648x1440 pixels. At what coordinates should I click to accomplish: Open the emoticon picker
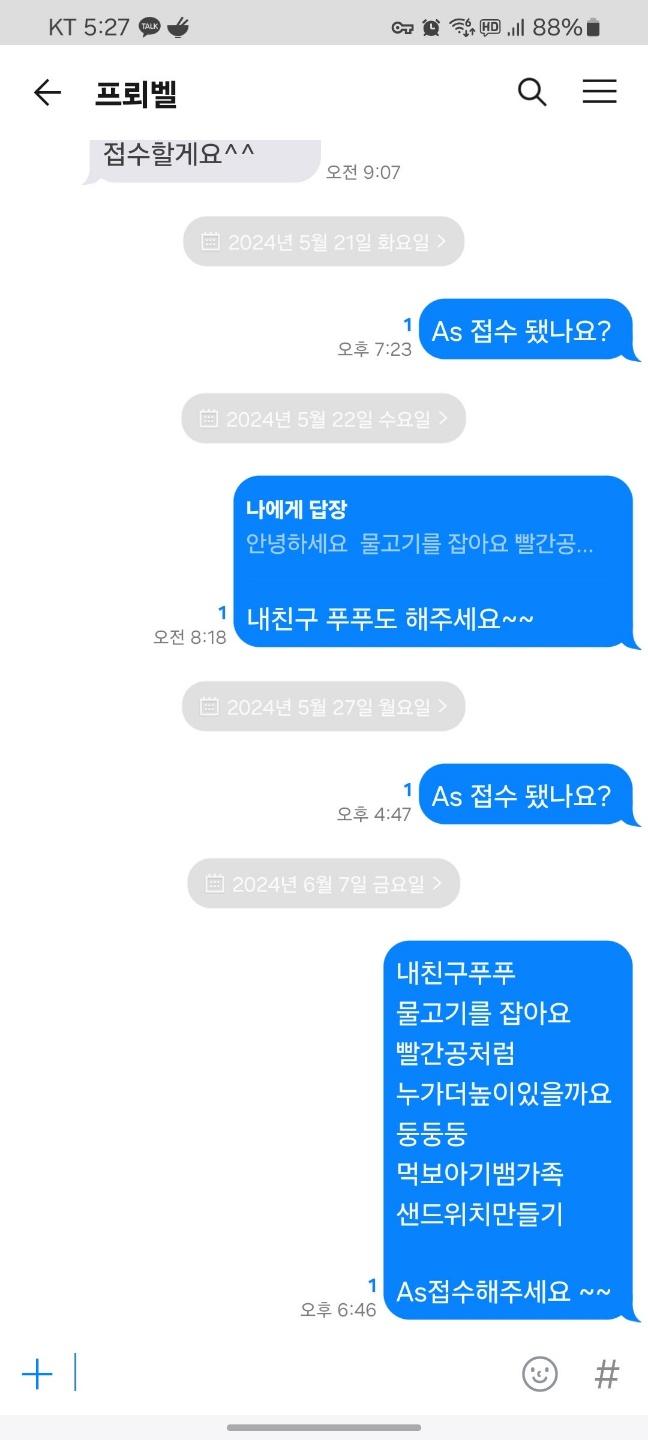pos(540,1374)
